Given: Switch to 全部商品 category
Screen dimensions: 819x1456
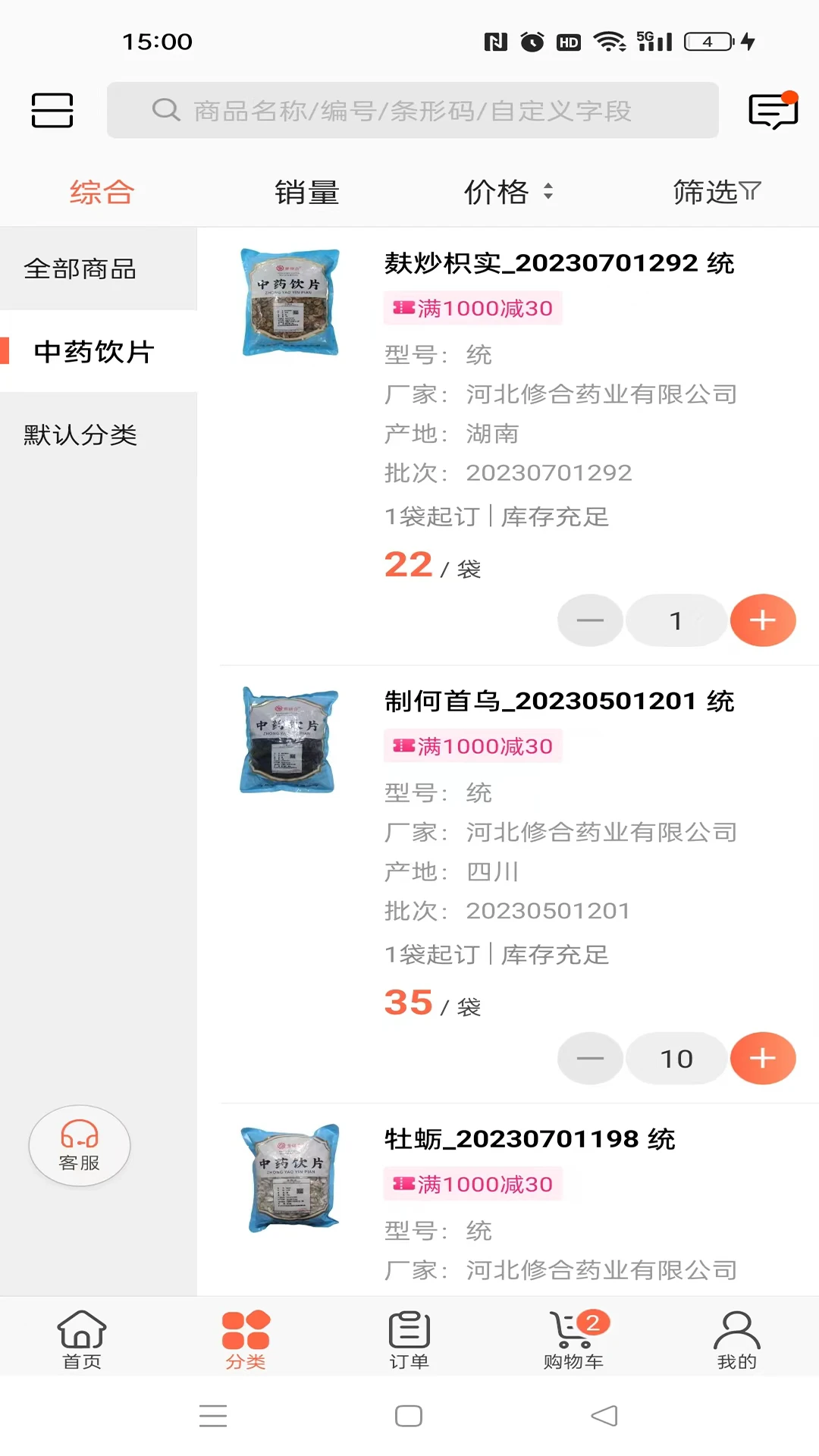Looking at the screenshot, I should click(81, 269).
